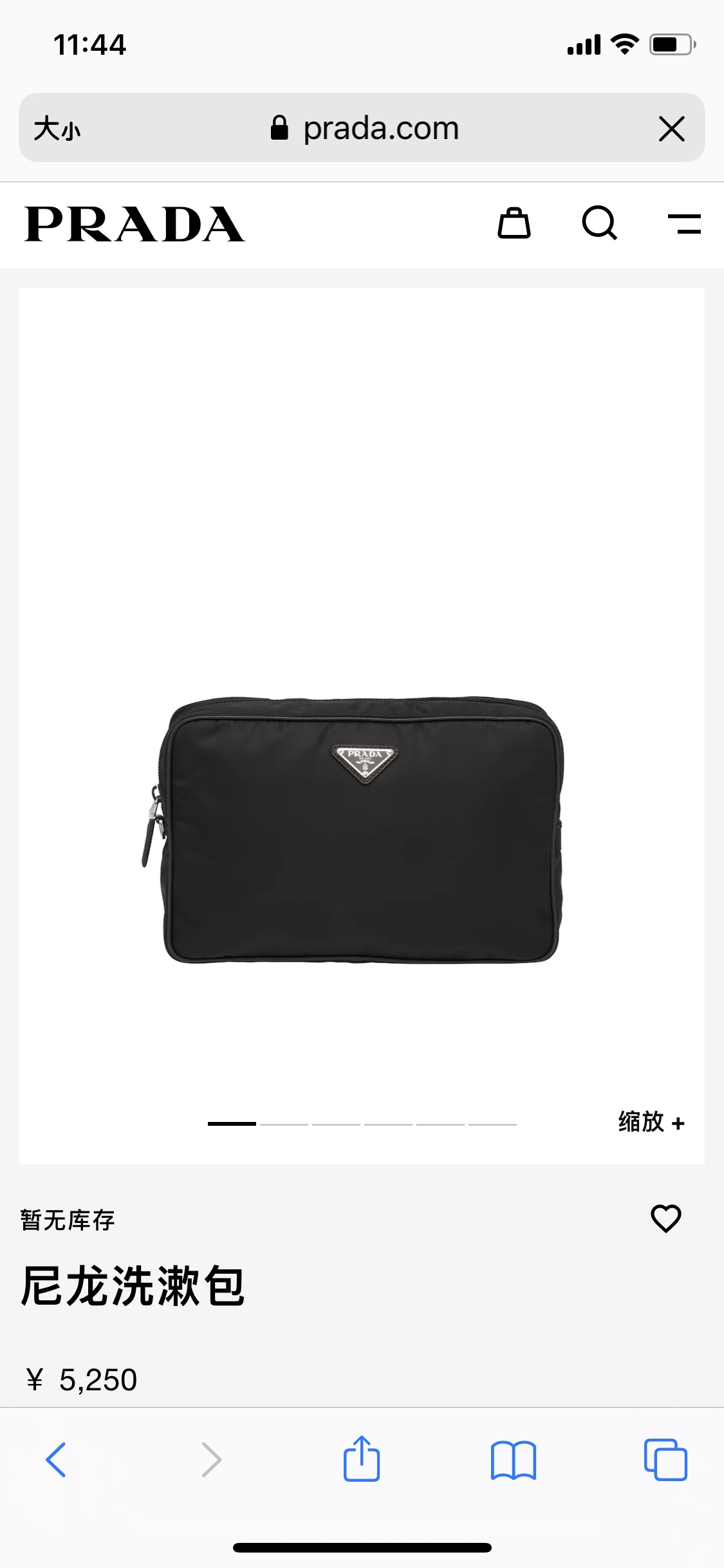This screenshot has height=1568, width=724.
Task: Share this page from Safari toolbar
Action: (362, 1459)
